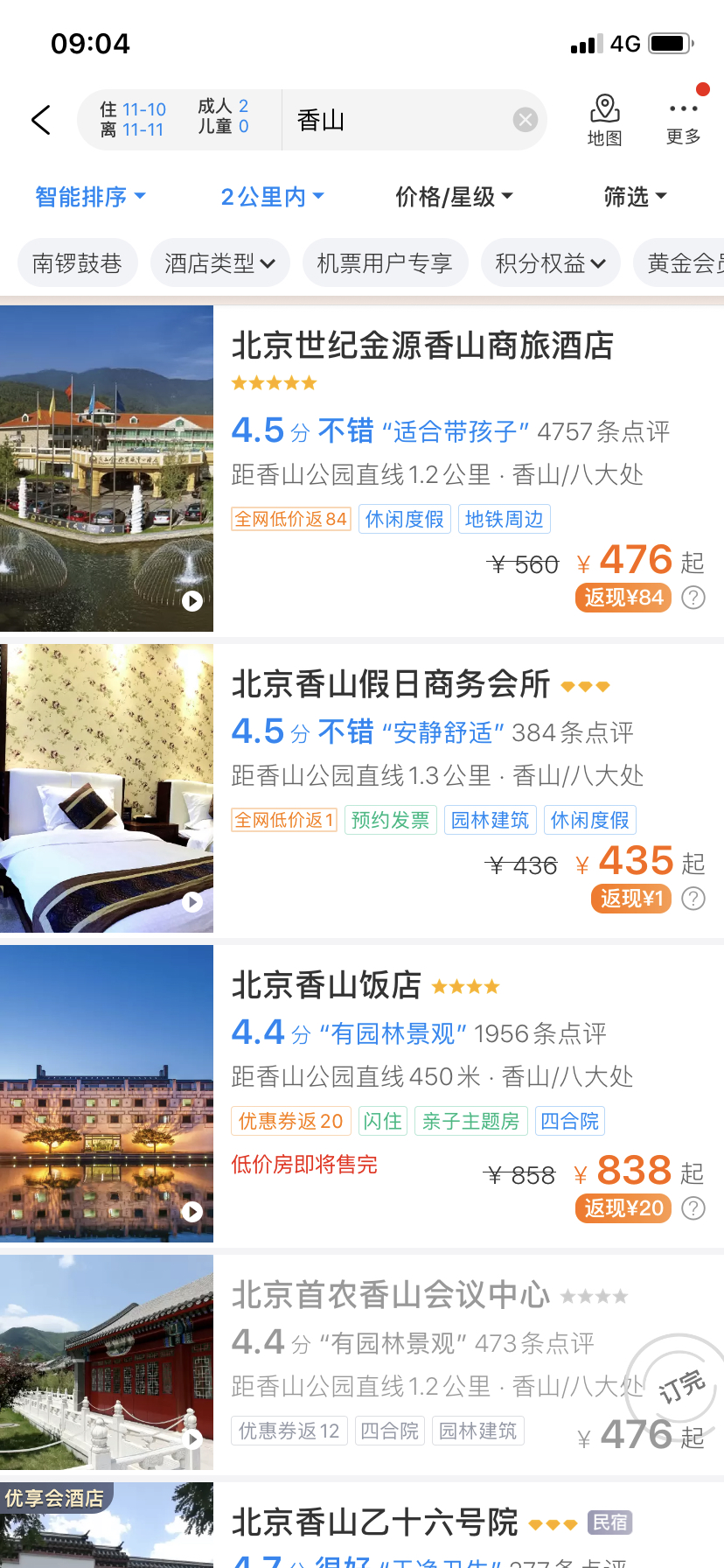Show help for the 返现¥84 cashback
Screen dimensions: 724x1568
[x=693, y=598]
